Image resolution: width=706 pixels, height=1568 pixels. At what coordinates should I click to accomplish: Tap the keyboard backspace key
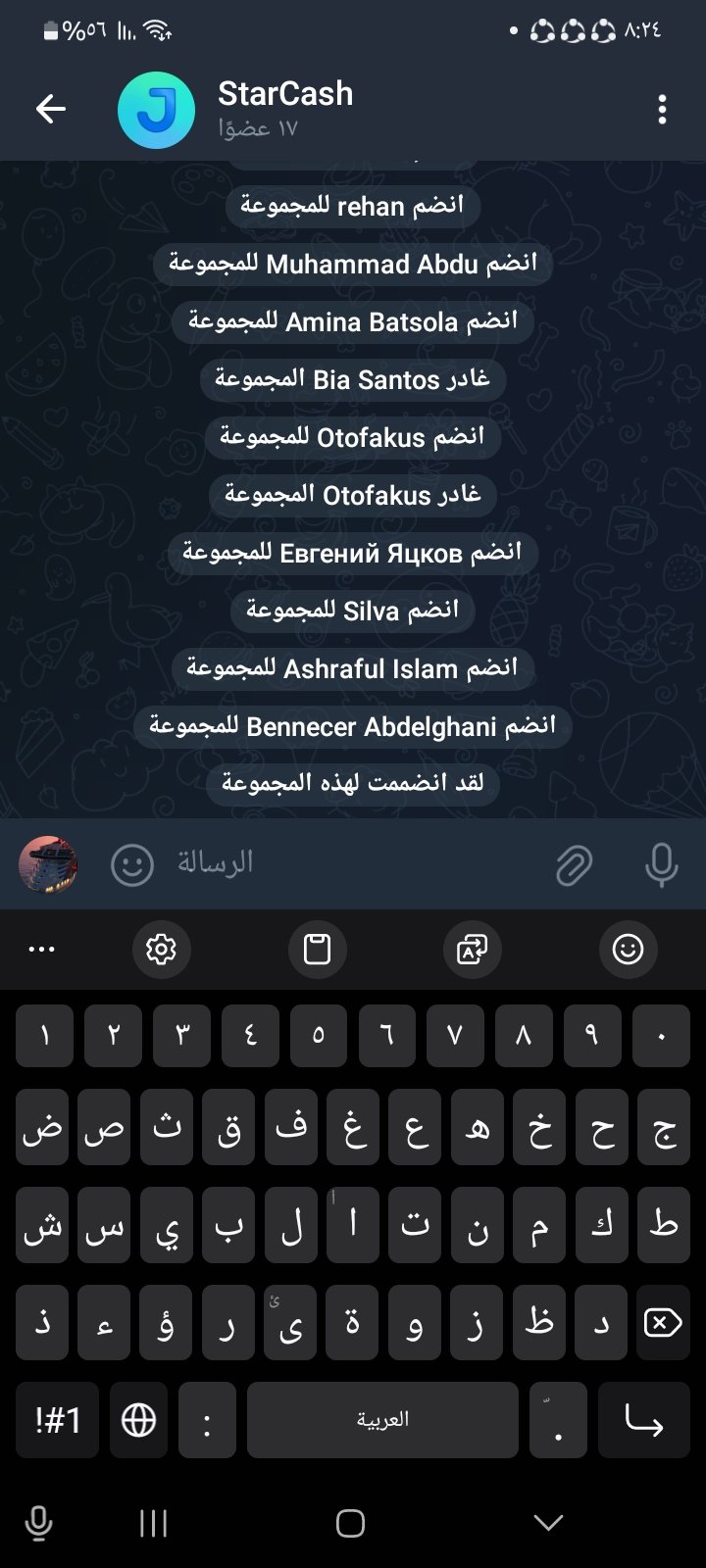click(662, 1323)
